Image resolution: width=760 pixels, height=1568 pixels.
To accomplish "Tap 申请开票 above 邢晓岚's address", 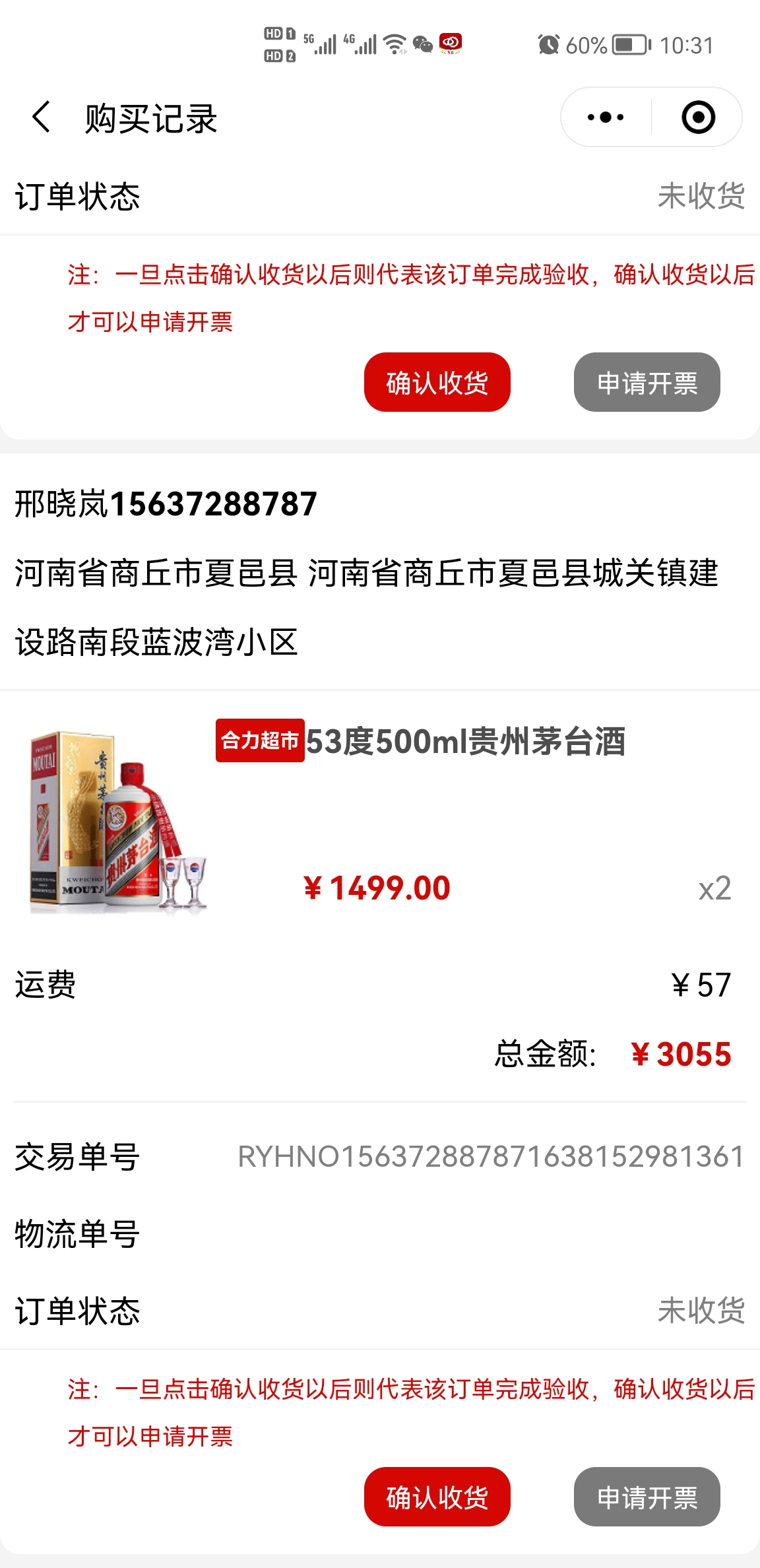I will pos(647,382).
